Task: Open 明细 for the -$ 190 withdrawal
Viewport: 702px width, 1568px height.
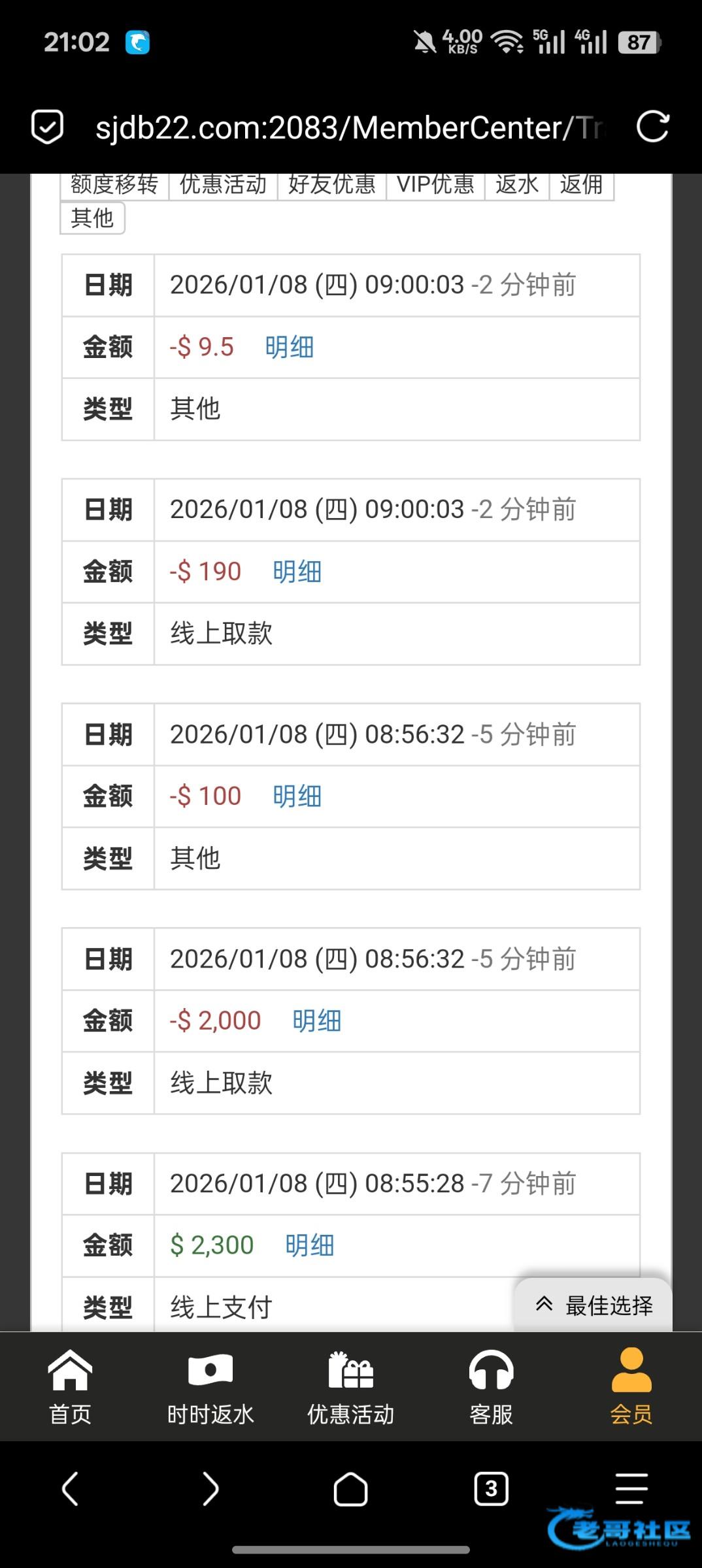Action: 297,572
